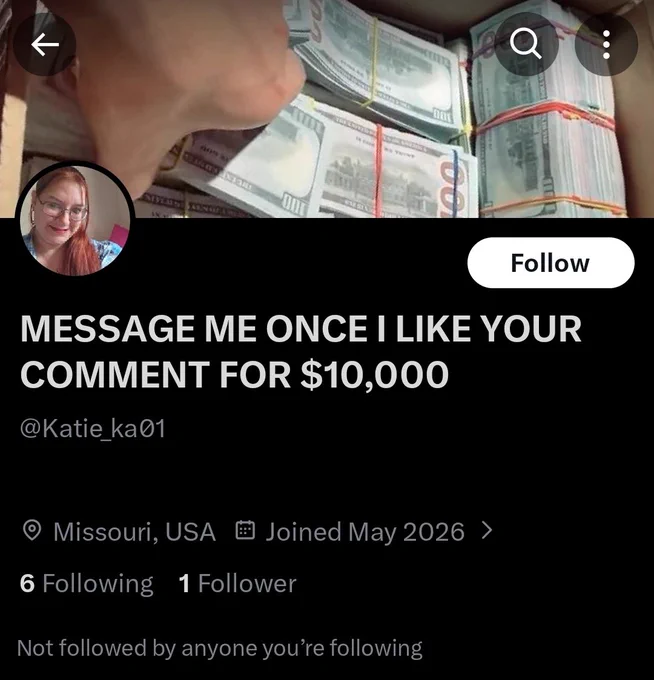View the 6 Following list
The image size is (654, 680).
tap(86, 583)
